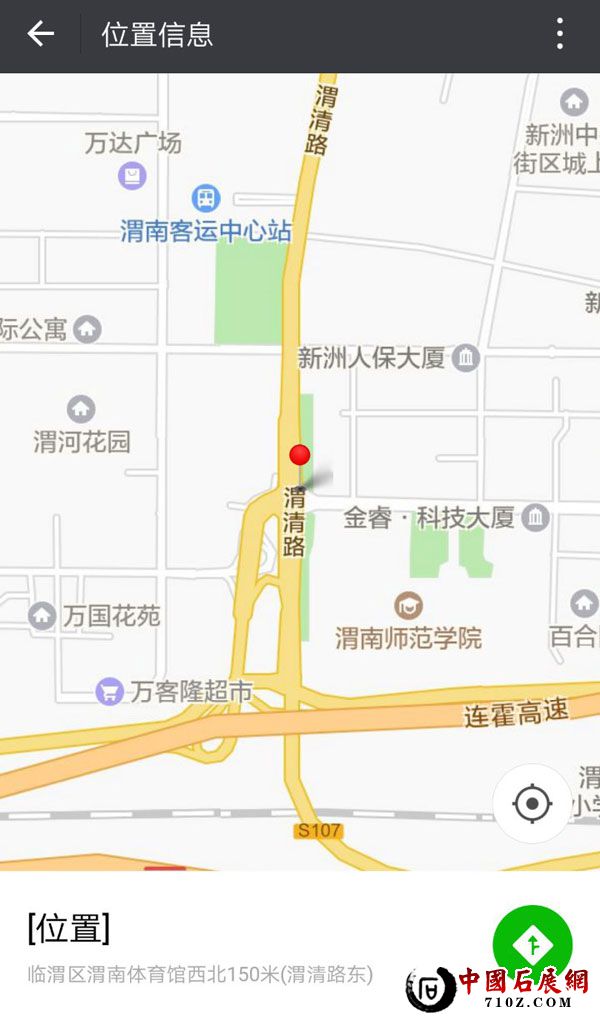Tap the red location pin
The width and height of the screenshot is (600, 1020).
299,455
